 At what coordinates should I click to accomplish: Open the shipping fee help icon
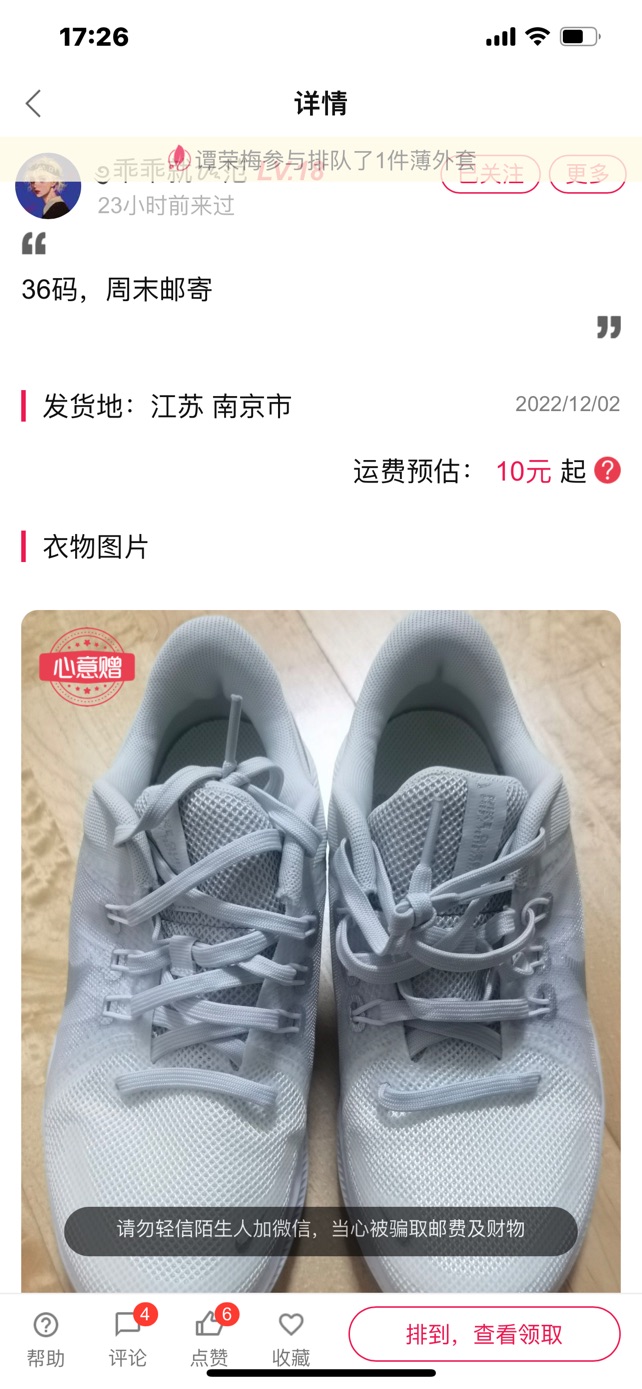point(607,470)
